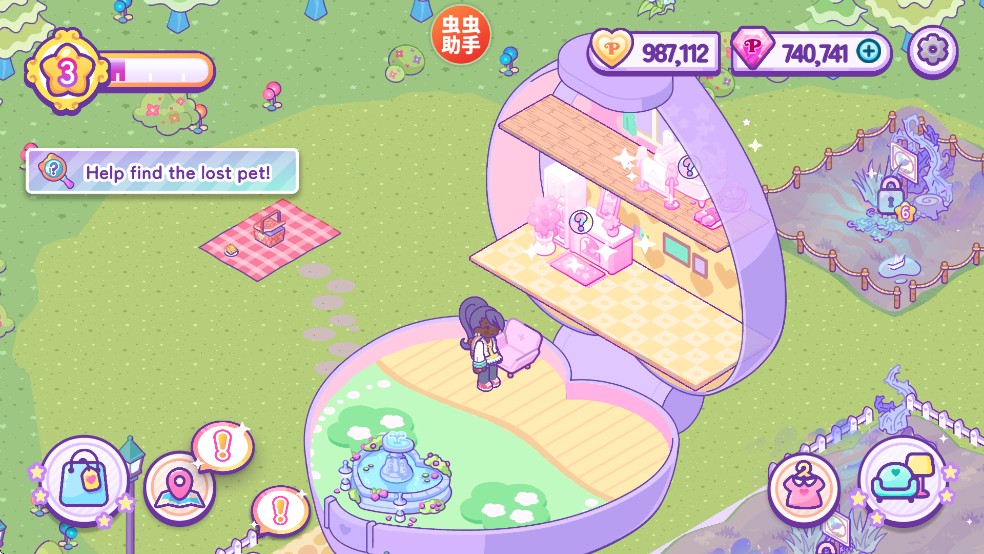Open the settings gear
The height and width of the screenshot is (554, 984).
pyautogui.click(x=932, y=52)
